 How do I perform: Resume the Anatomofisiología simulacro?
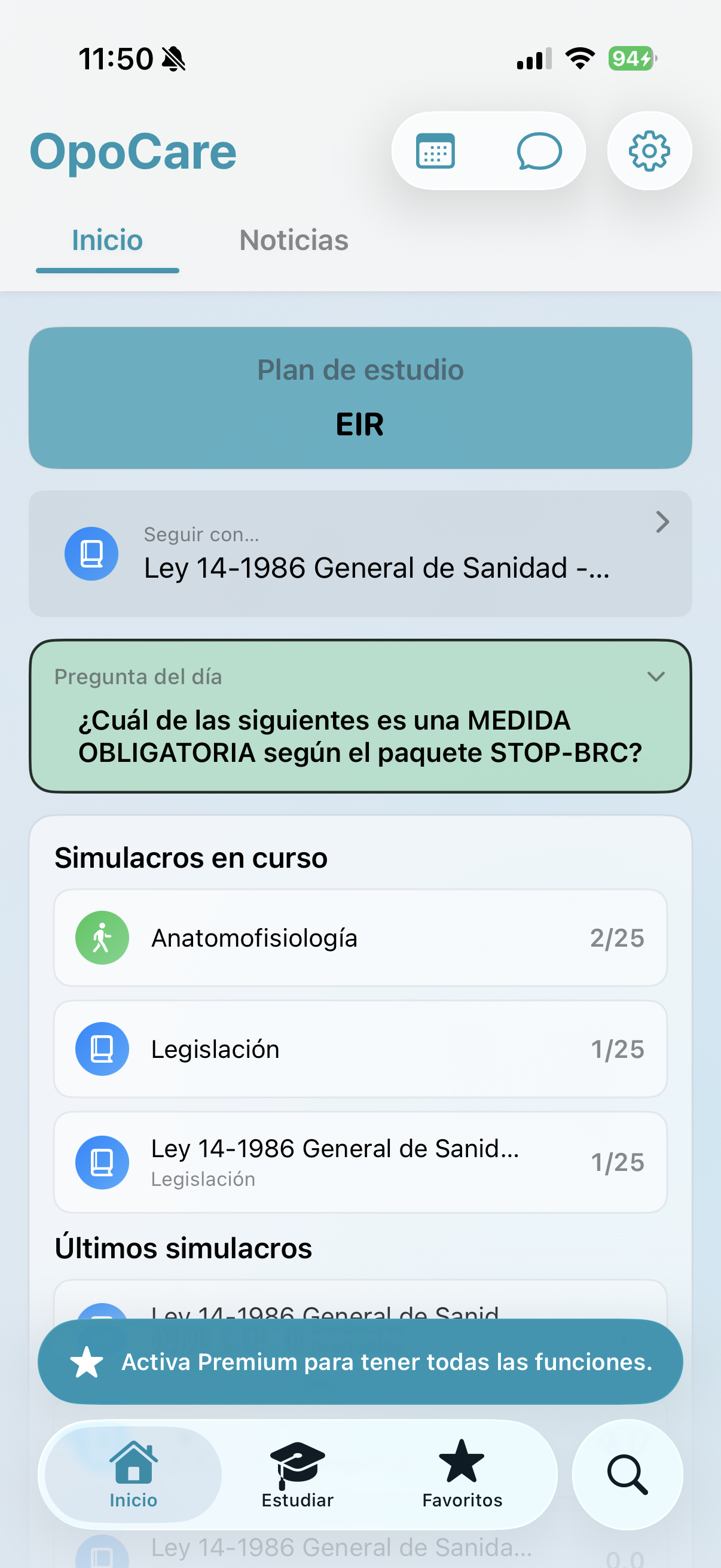(x=360, y=938)
